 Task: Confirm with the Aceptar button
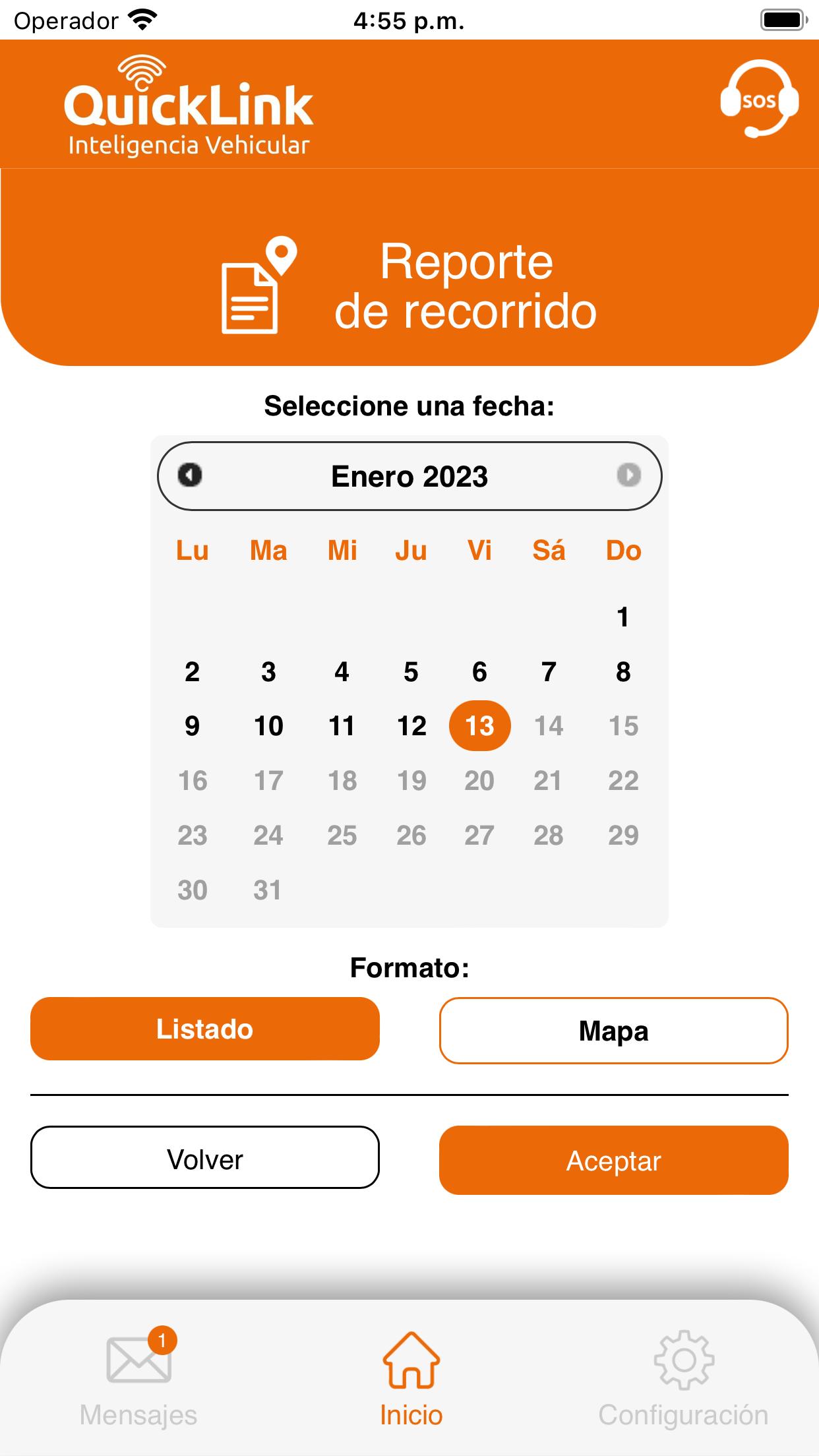(614, 1160)
